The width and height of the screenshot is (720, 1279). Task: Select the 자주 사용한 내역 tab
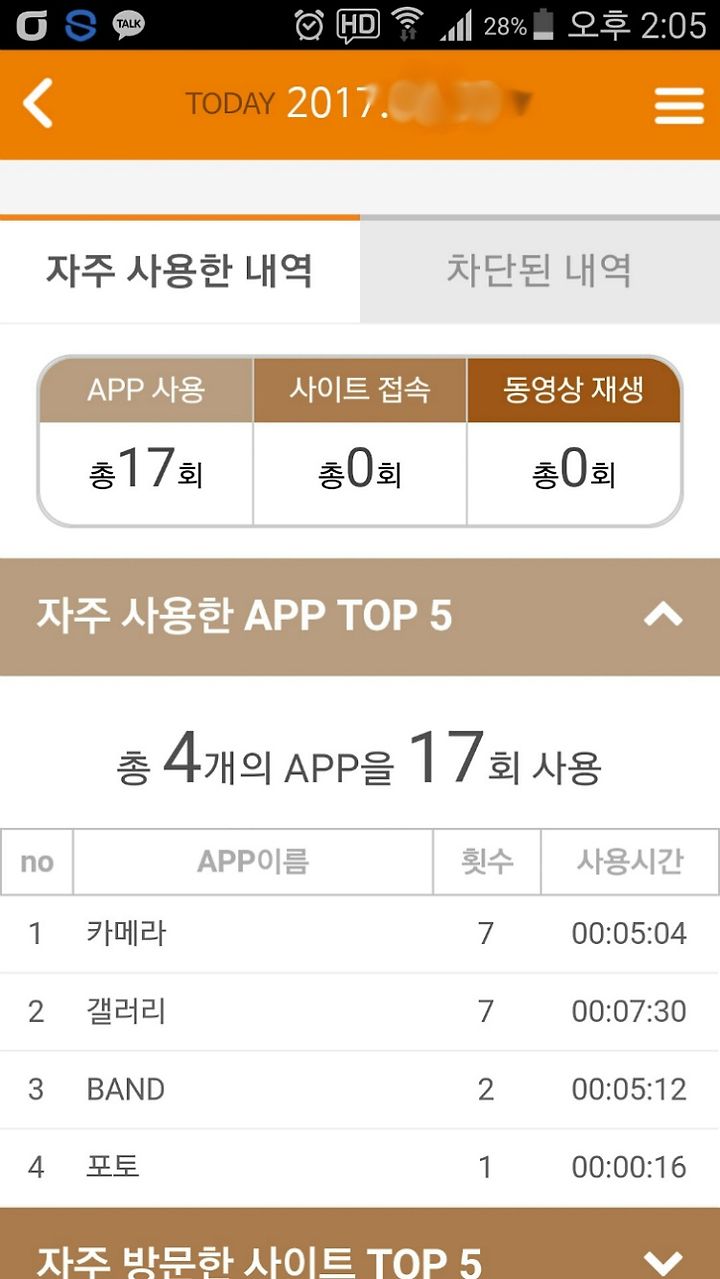point(180,270)
